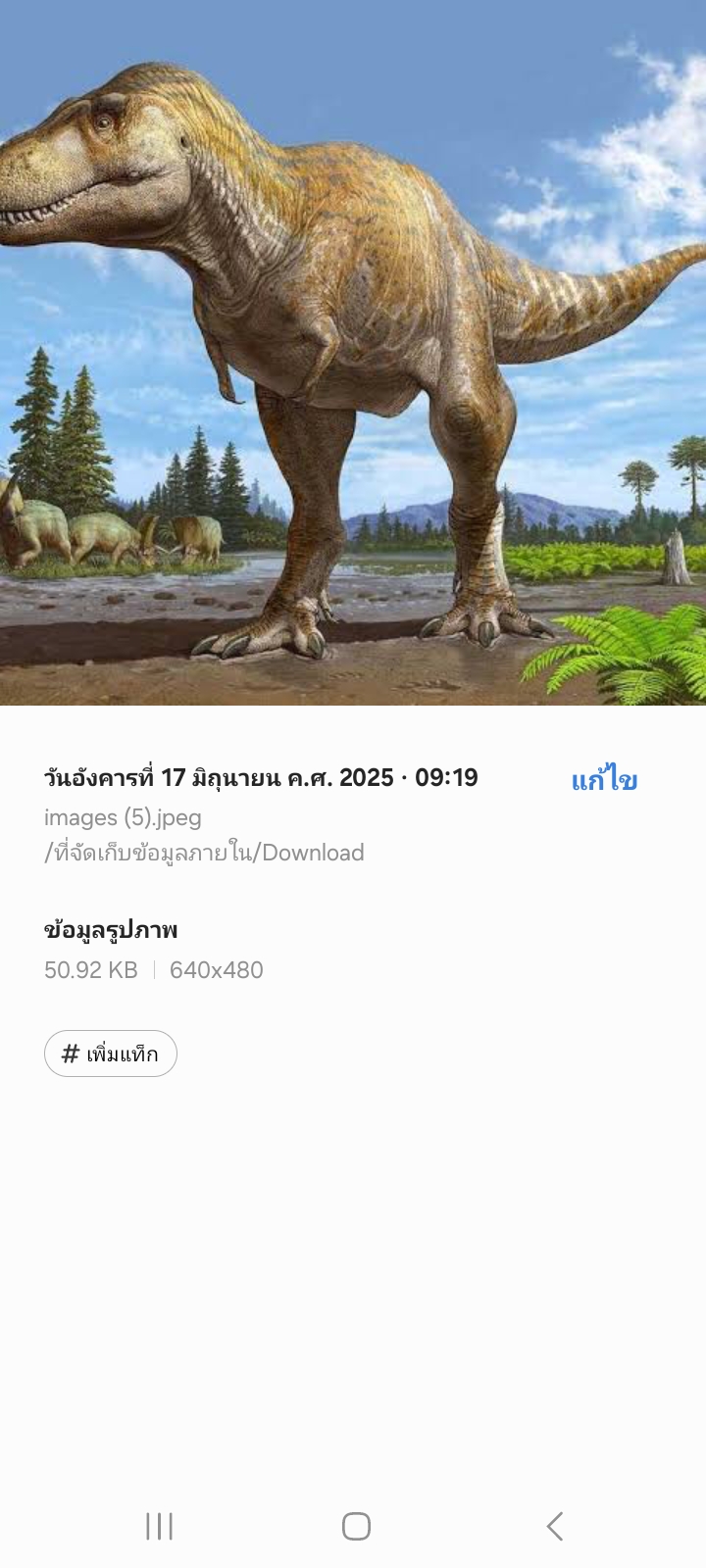Go back using the system back button
706x1568 pixels.
555,1526
